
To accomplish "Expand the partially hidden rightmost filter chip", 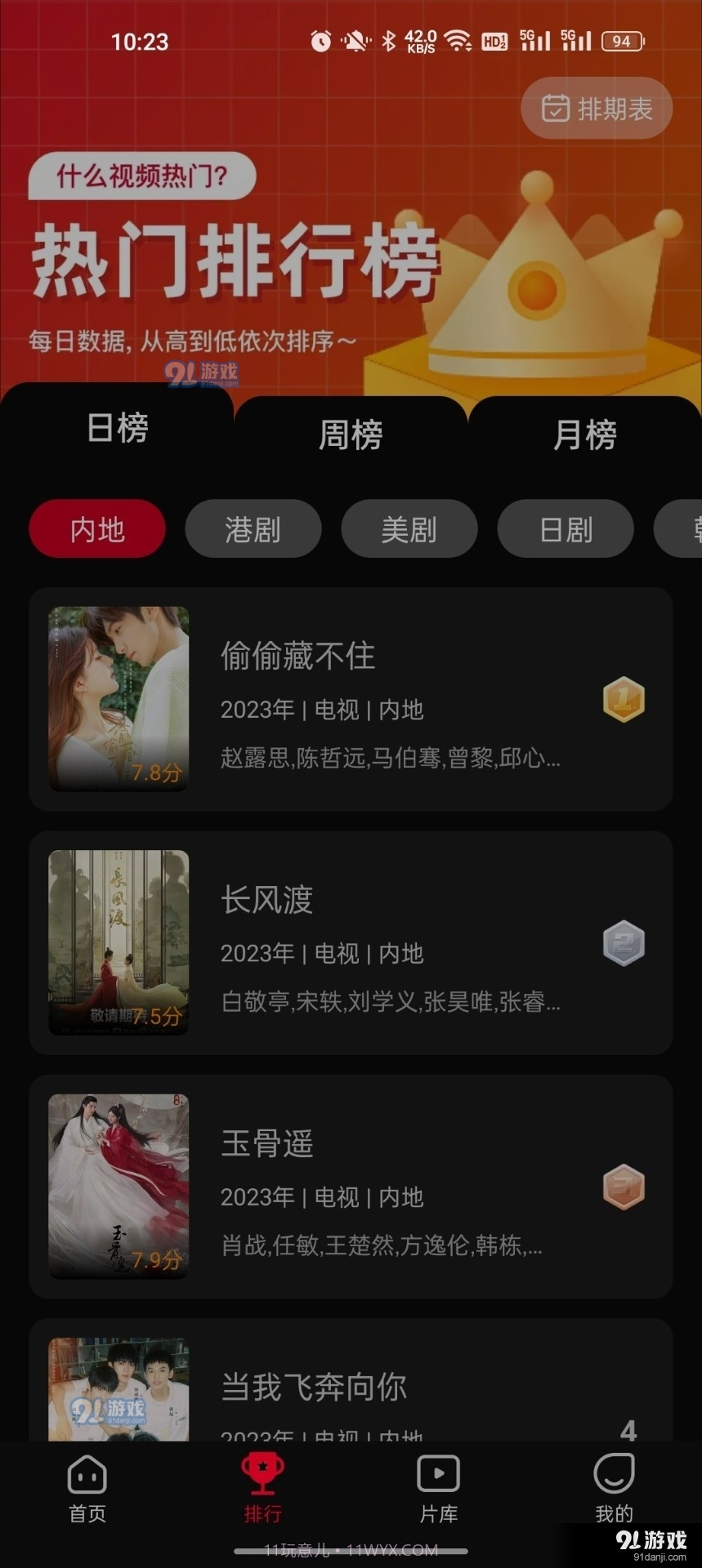I will (x=685, y=529).
